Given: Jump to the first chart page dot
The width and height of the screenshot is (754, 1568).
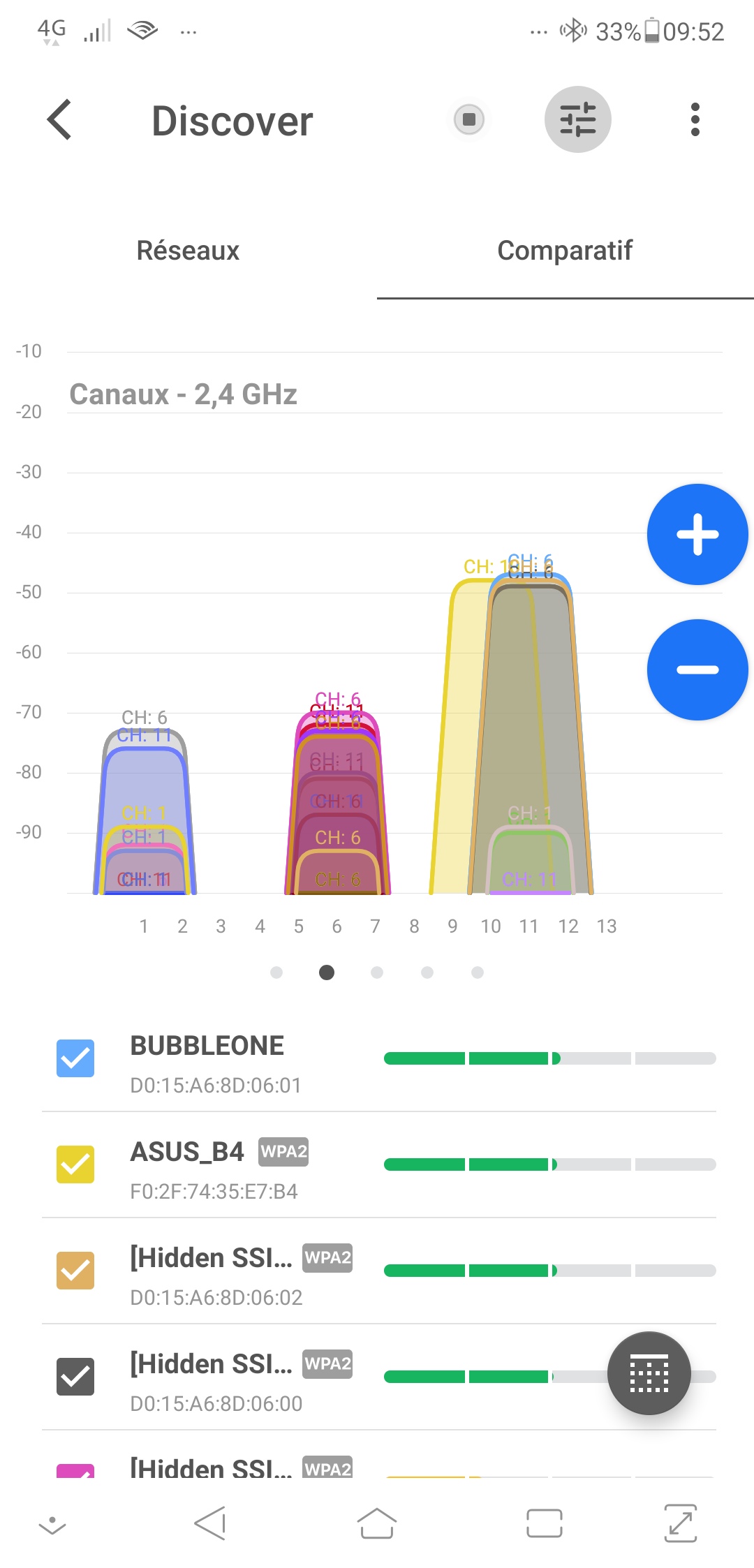Looking at the screenshot, I should [276, 972].
